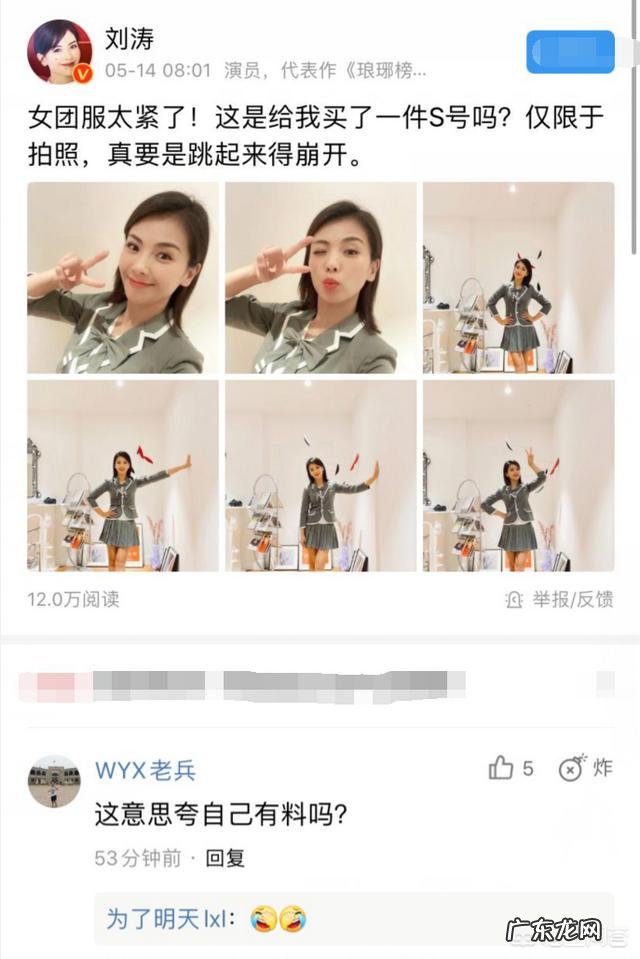Tap the blue follow button beside the author
The width and height of the screenshot is (640, 959).
570,52
